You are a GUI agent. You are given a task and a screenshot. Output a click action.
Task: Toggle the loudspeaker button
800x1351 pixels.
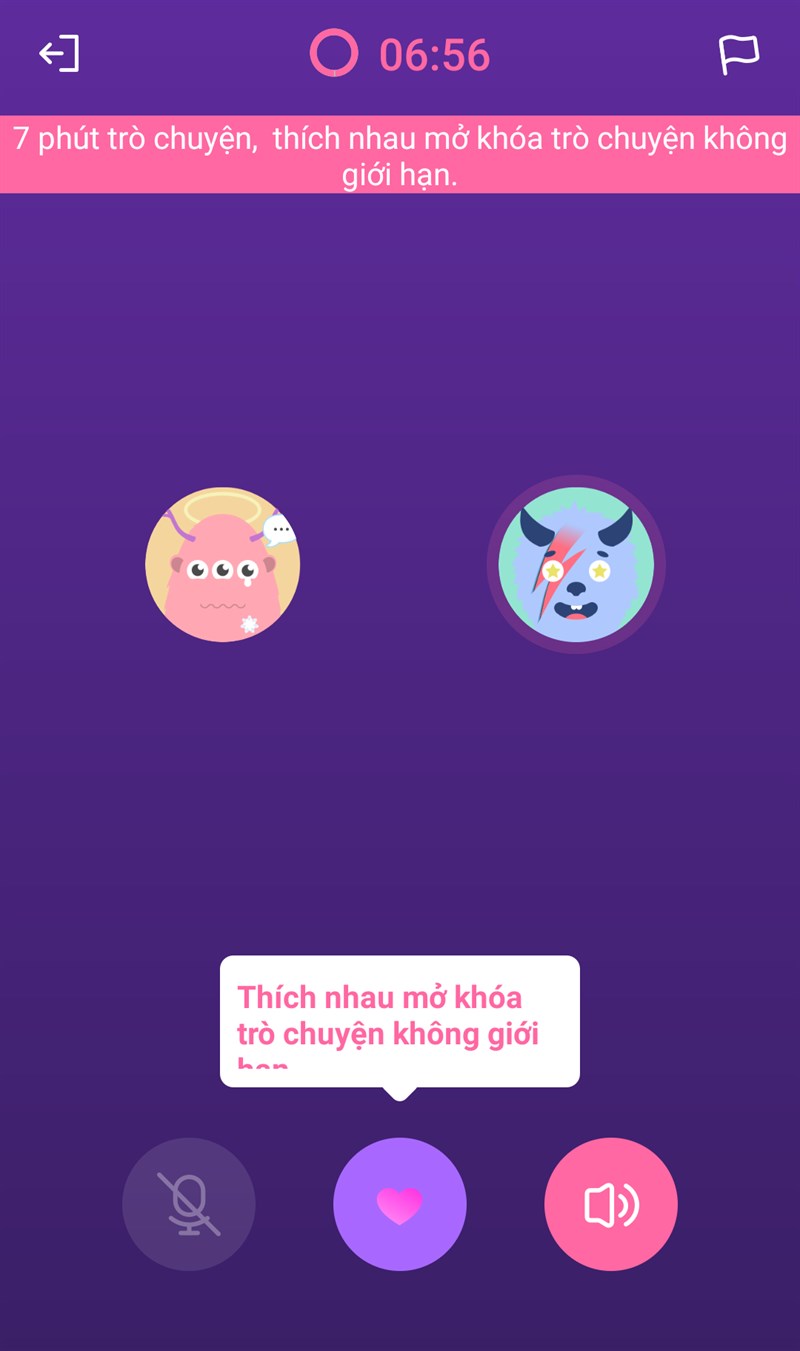pos(611,1204)
